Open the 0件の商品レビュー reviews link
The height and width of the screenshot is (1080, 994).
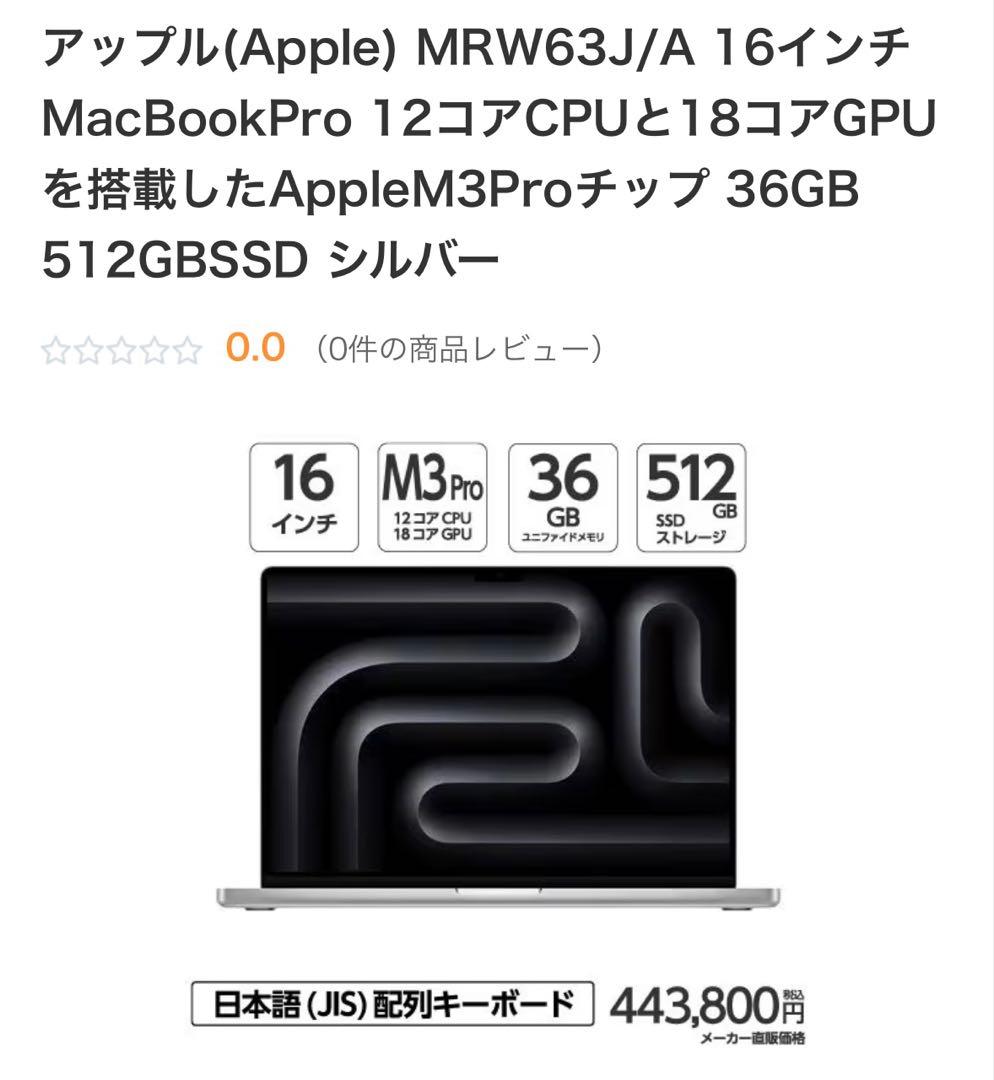click(x=456, y=349)
